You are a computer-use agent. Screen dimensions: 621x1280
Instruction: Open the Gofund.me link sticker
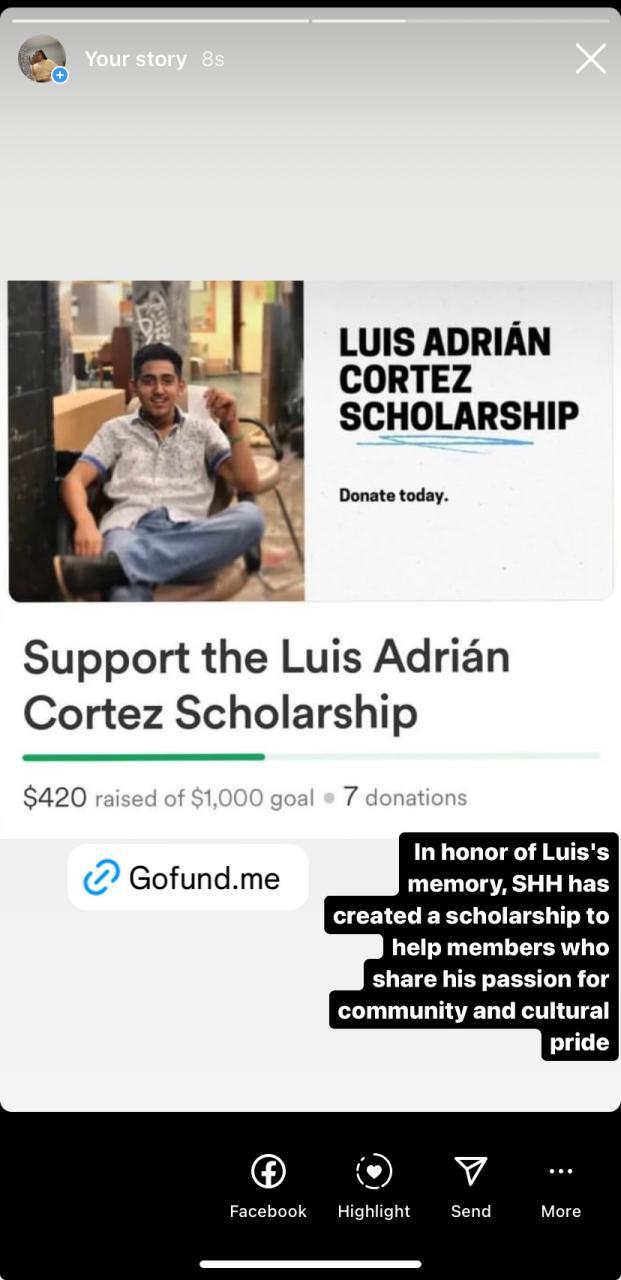(188, 877)
